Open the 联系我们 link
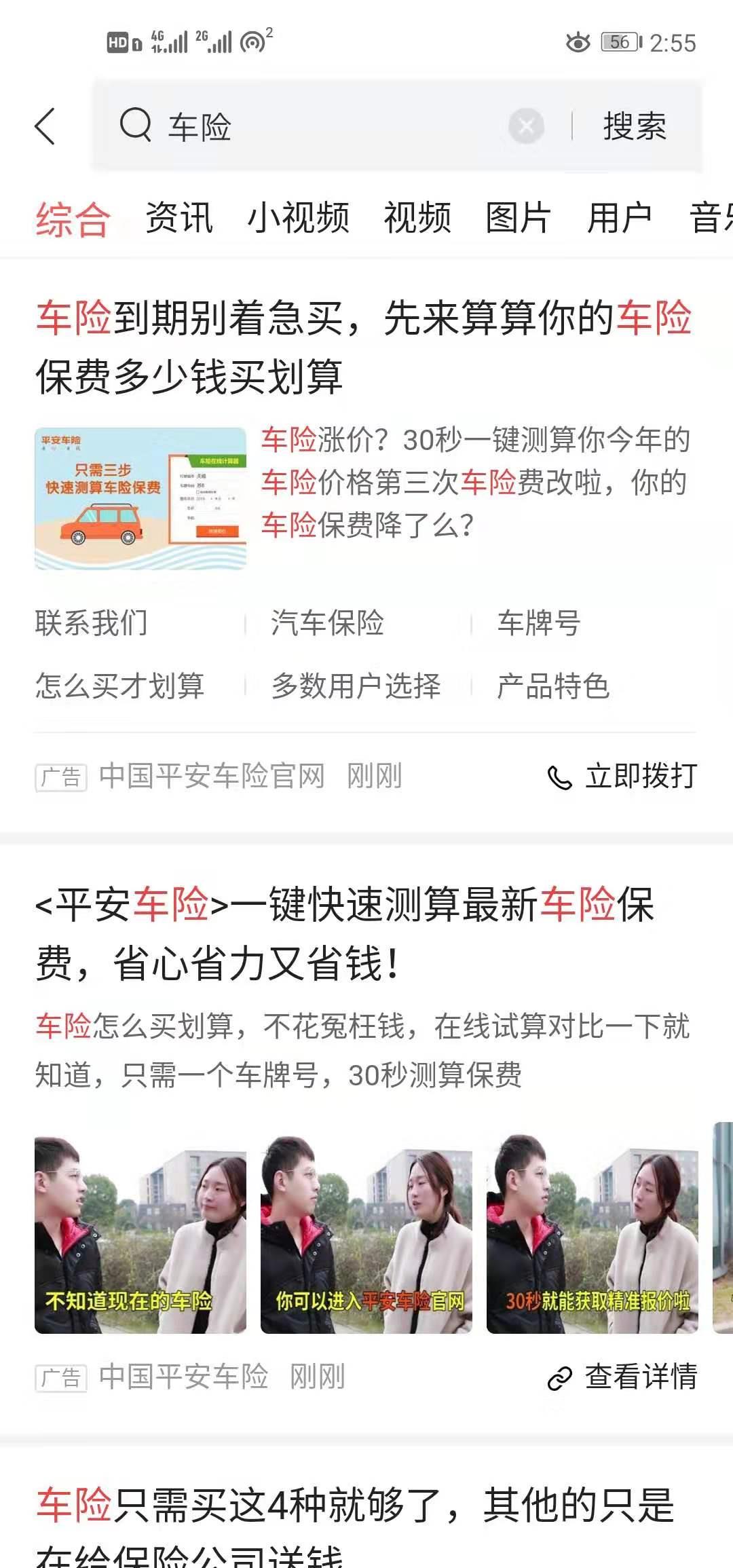This screenshot has width=733, height=1568. pos(91,623)
